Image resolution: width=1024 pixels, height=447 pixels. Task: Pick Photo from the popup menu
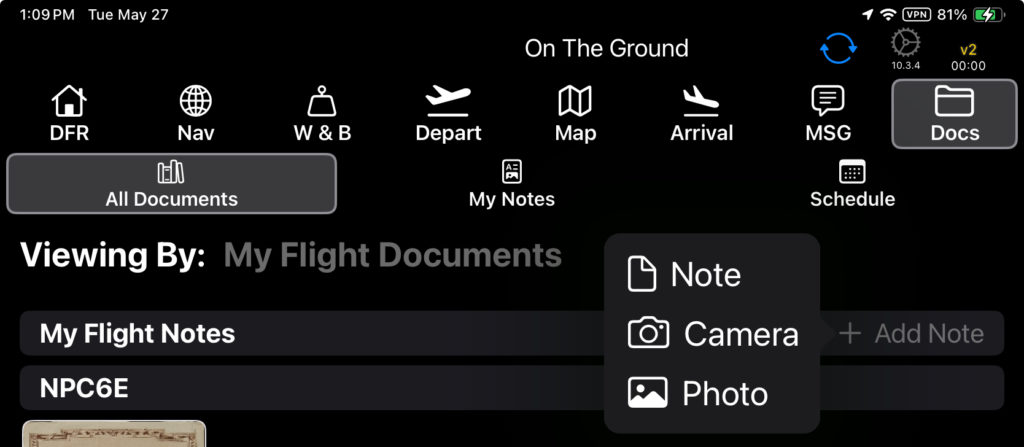[704, 393]
